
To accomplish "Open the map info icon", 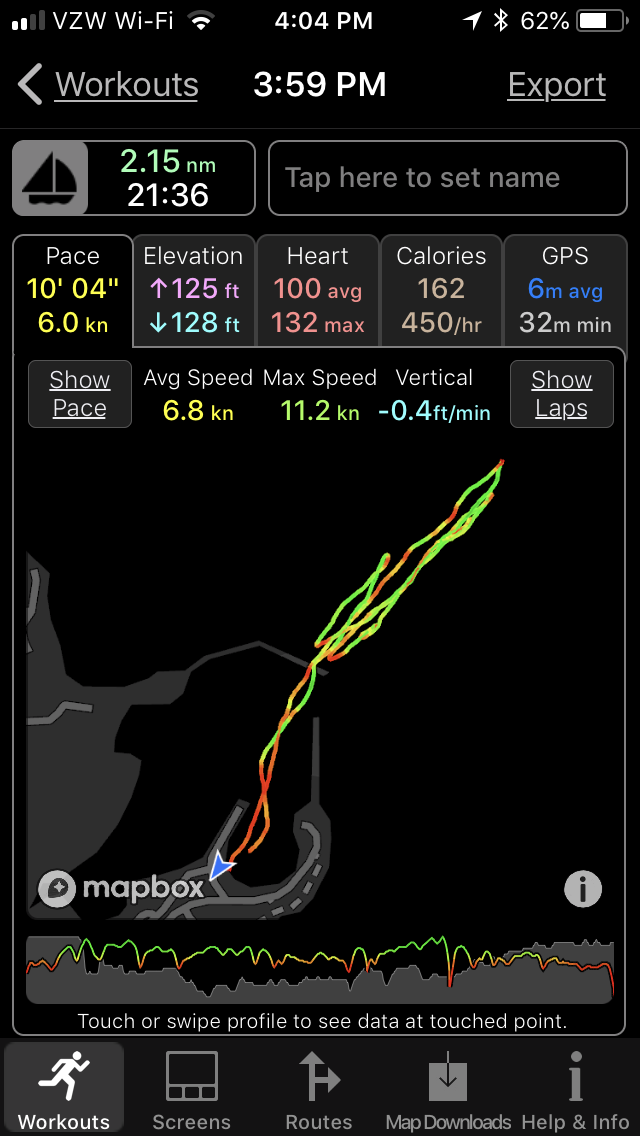I will pos(583,888).
